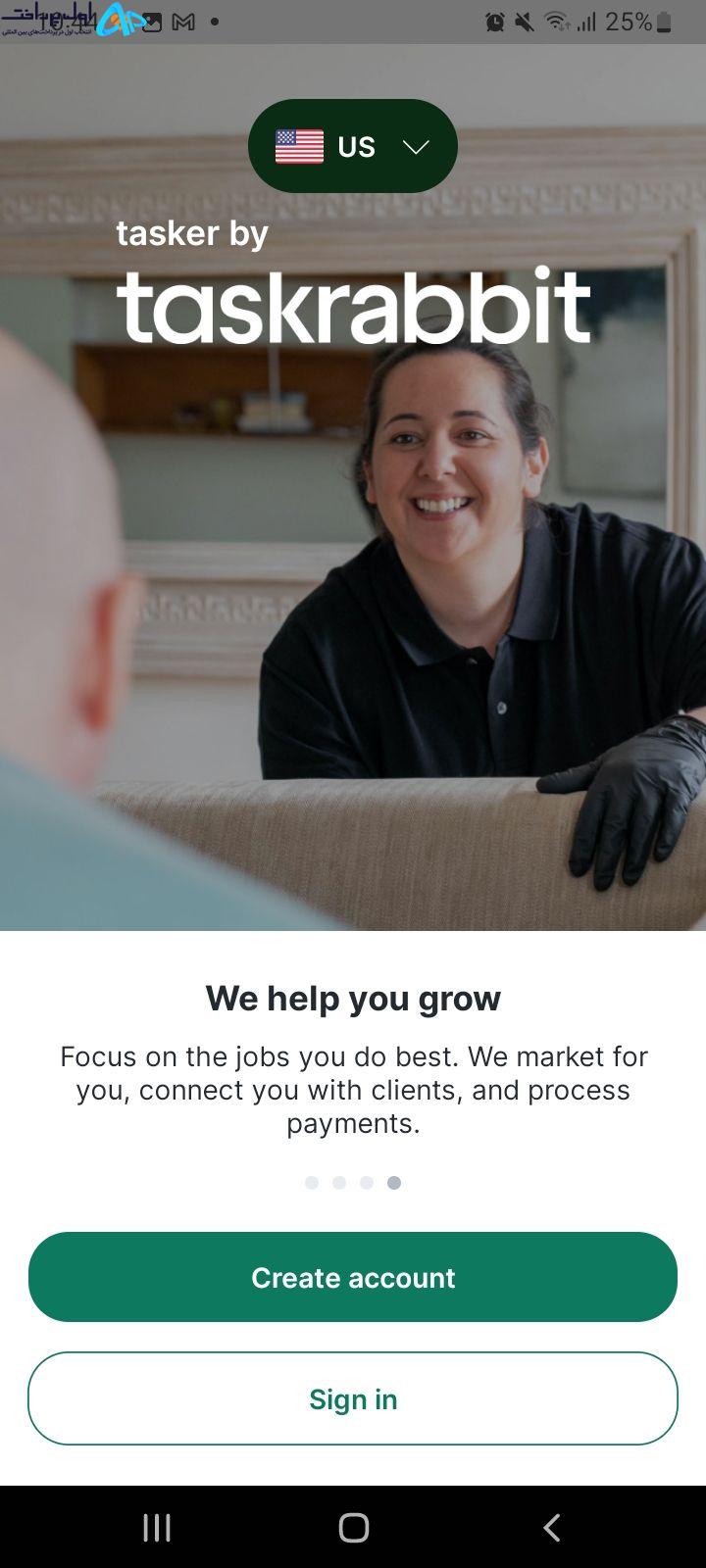
Task: Go back using the system back button
Action: (x=552, y=1527)
